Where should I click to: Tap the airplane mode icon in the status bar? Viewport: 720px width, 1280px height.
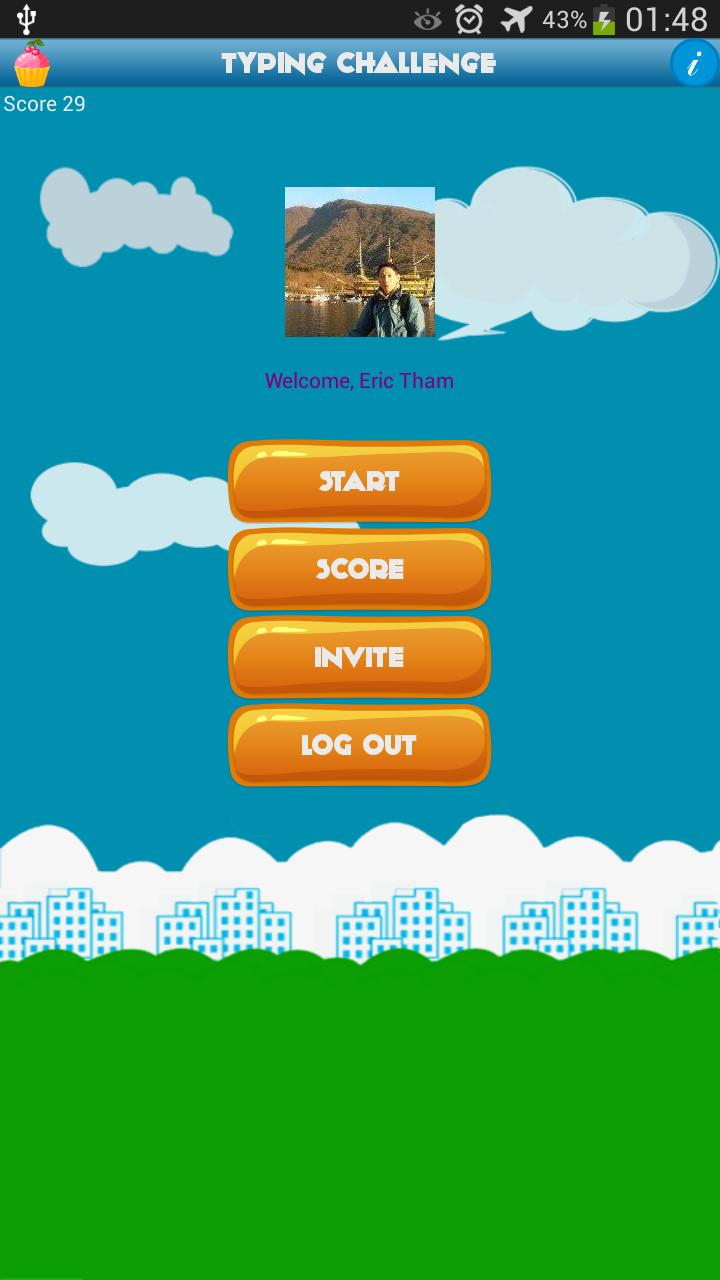click(x=514, y=17)
